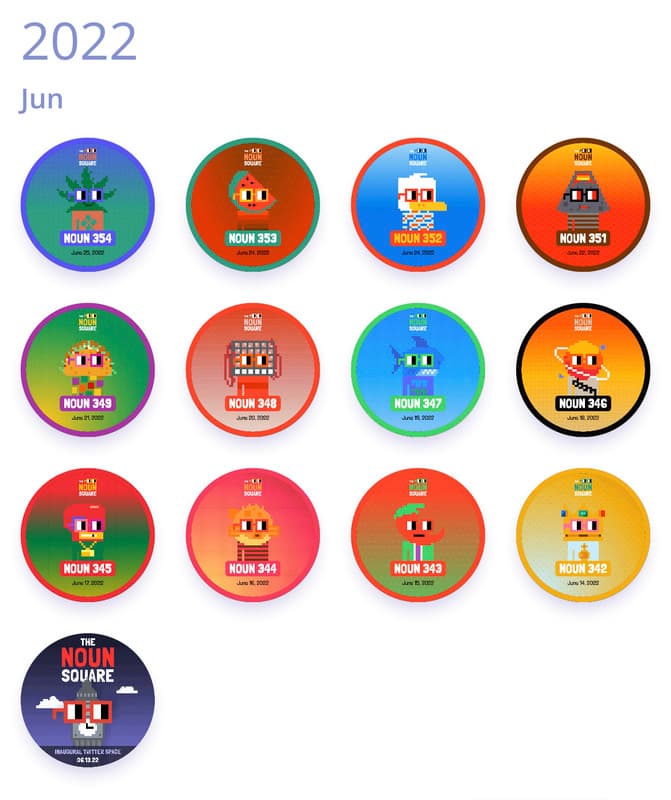Open the Noun 349 badge
Screen dimensions: 671x800
(x=88, y=369)
